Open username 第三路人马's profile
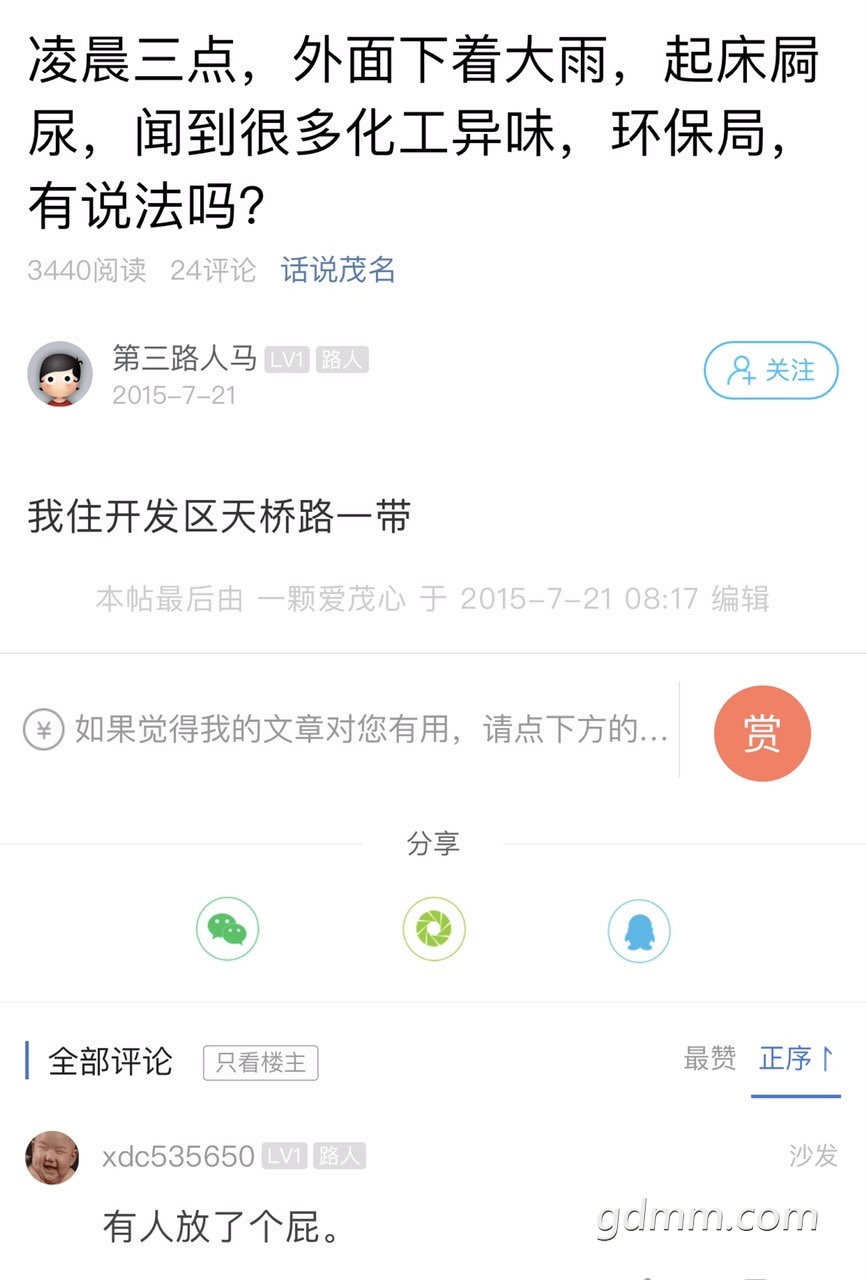The height and width of the screenshot is (1280, 866). tap(184, 358)
